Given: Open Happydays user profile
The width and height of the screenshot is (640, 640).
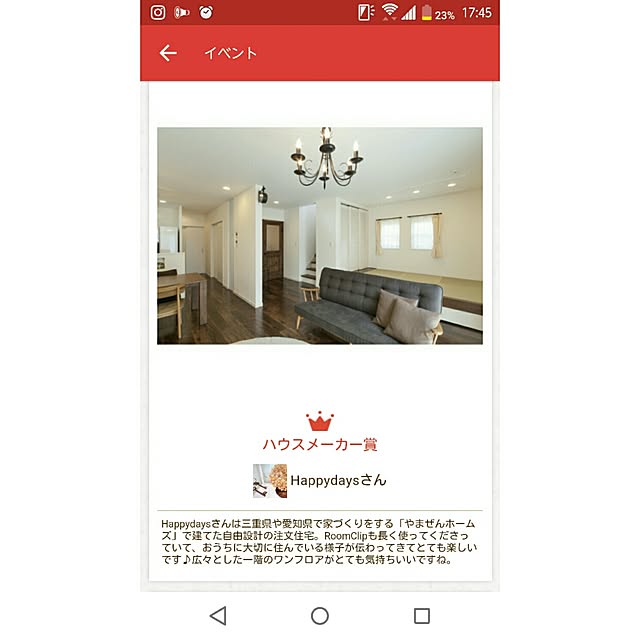Looking at the screenshot, I should 320,480.
